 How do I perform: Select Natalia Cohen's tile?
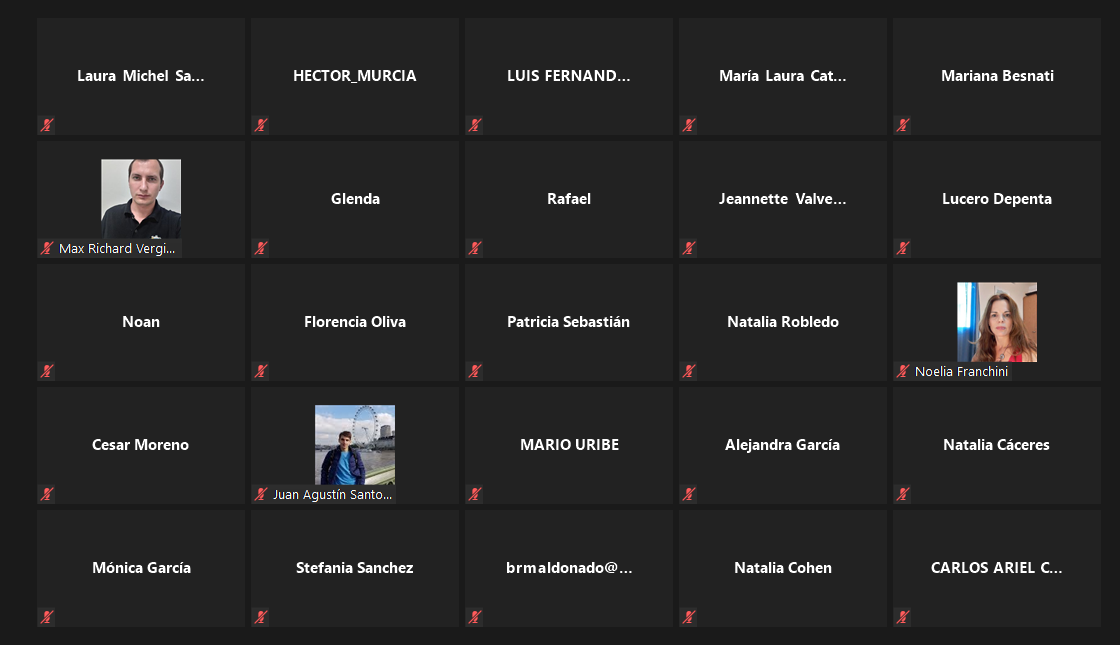tap(782, 568)
